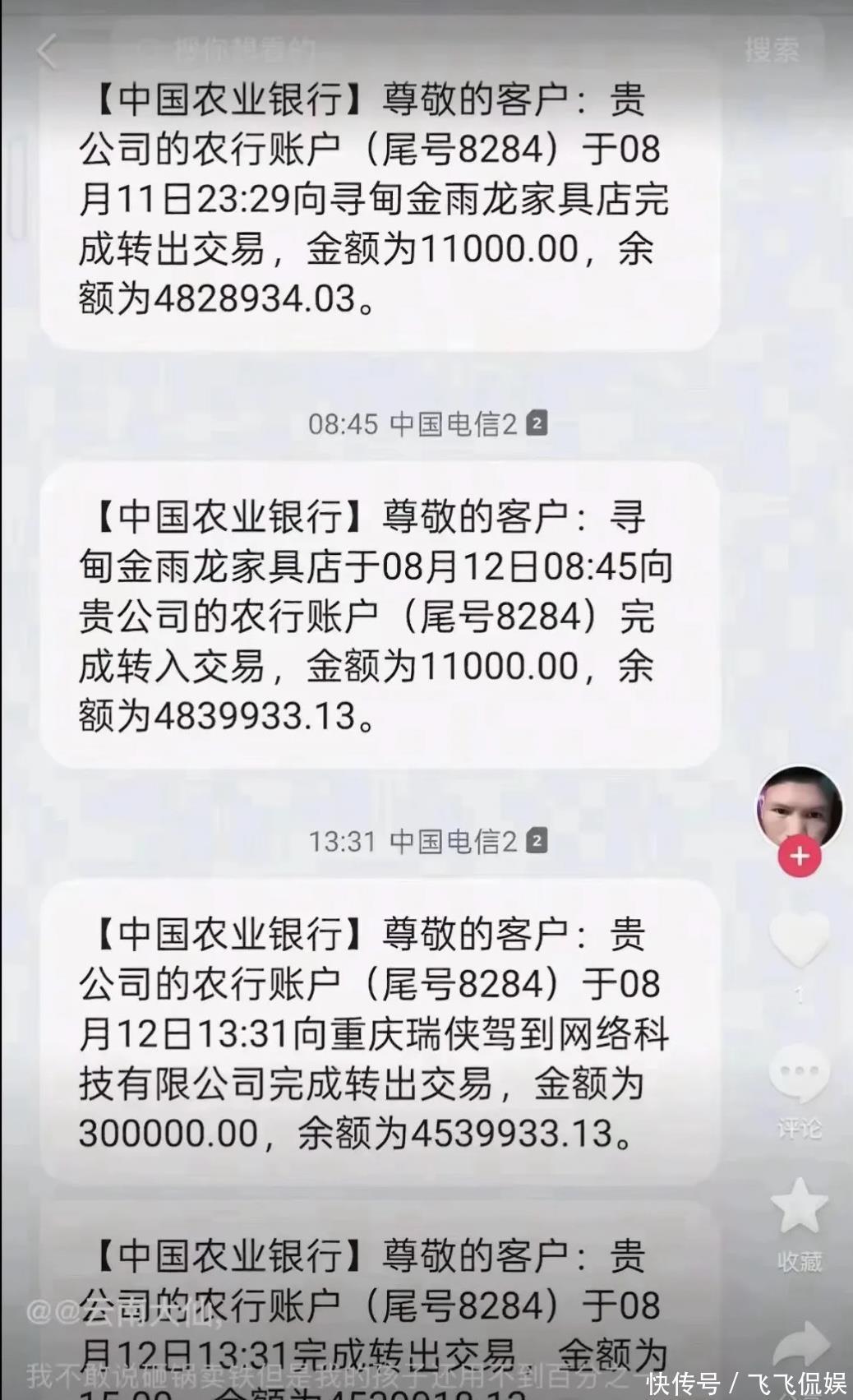Add the video to 收藏 favorites
Viewport: 853px width, 1400px height.
pyautogui.click(x=799, y=1206)
